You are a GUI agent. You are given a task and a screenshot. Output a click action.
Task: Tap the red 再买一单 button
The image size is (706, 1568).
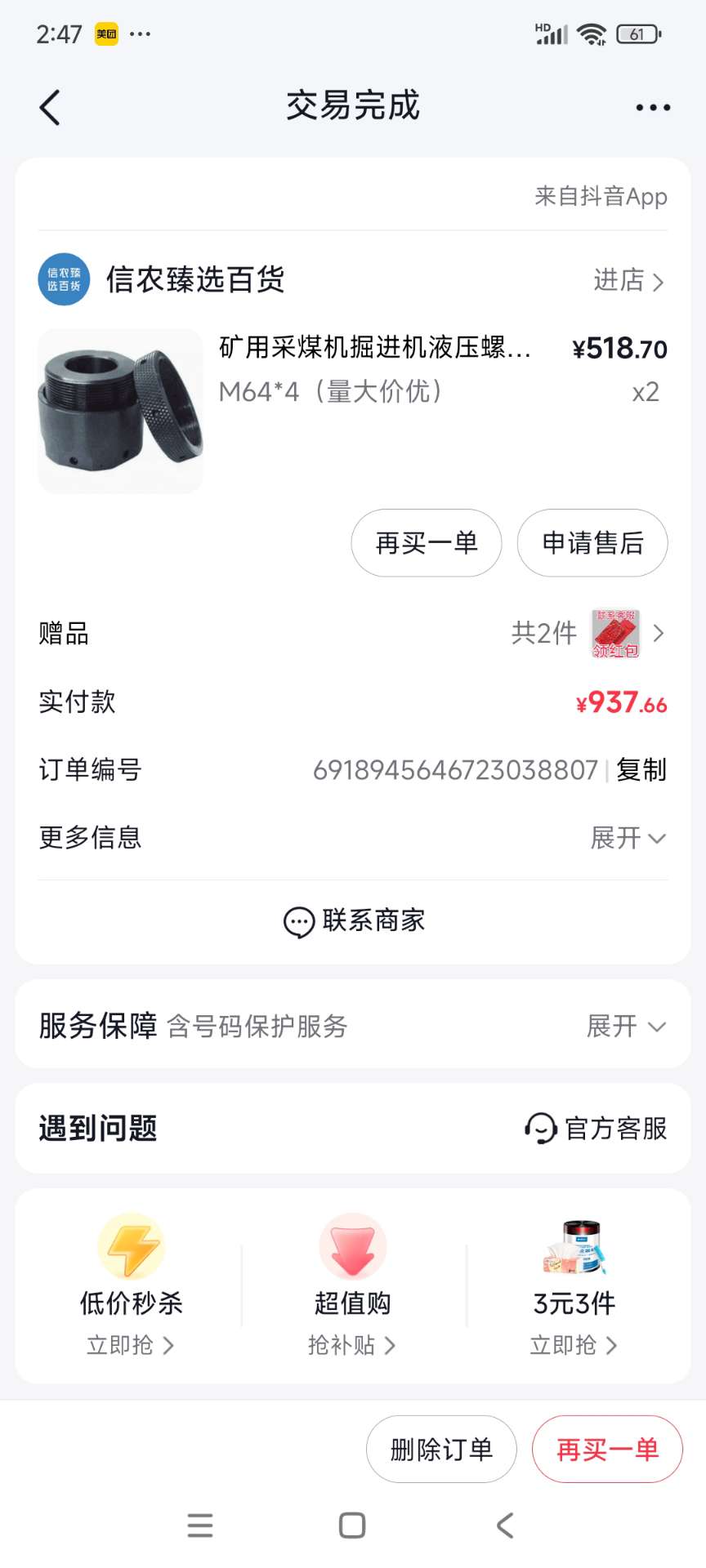(x=607, y=1450)
